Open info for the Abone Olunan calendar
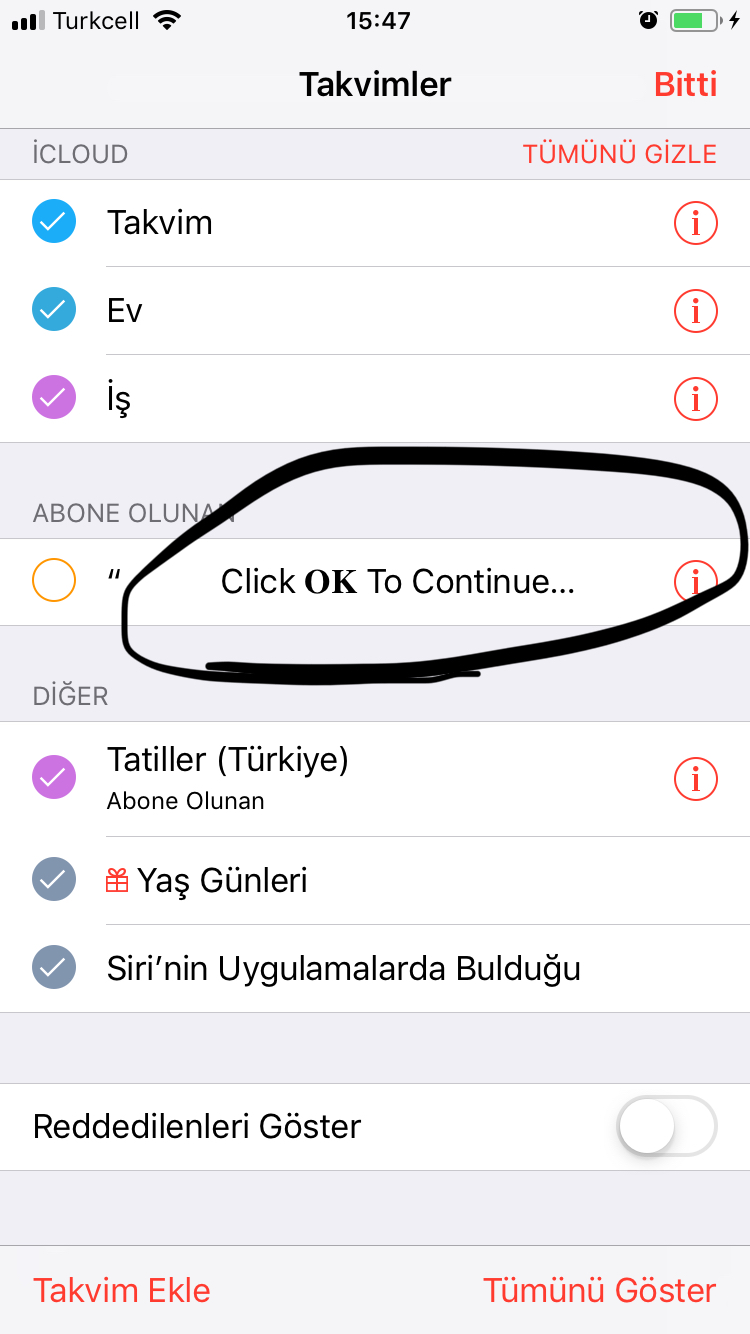The height and width of the screenshot is (1334, 750). (695, 580)
